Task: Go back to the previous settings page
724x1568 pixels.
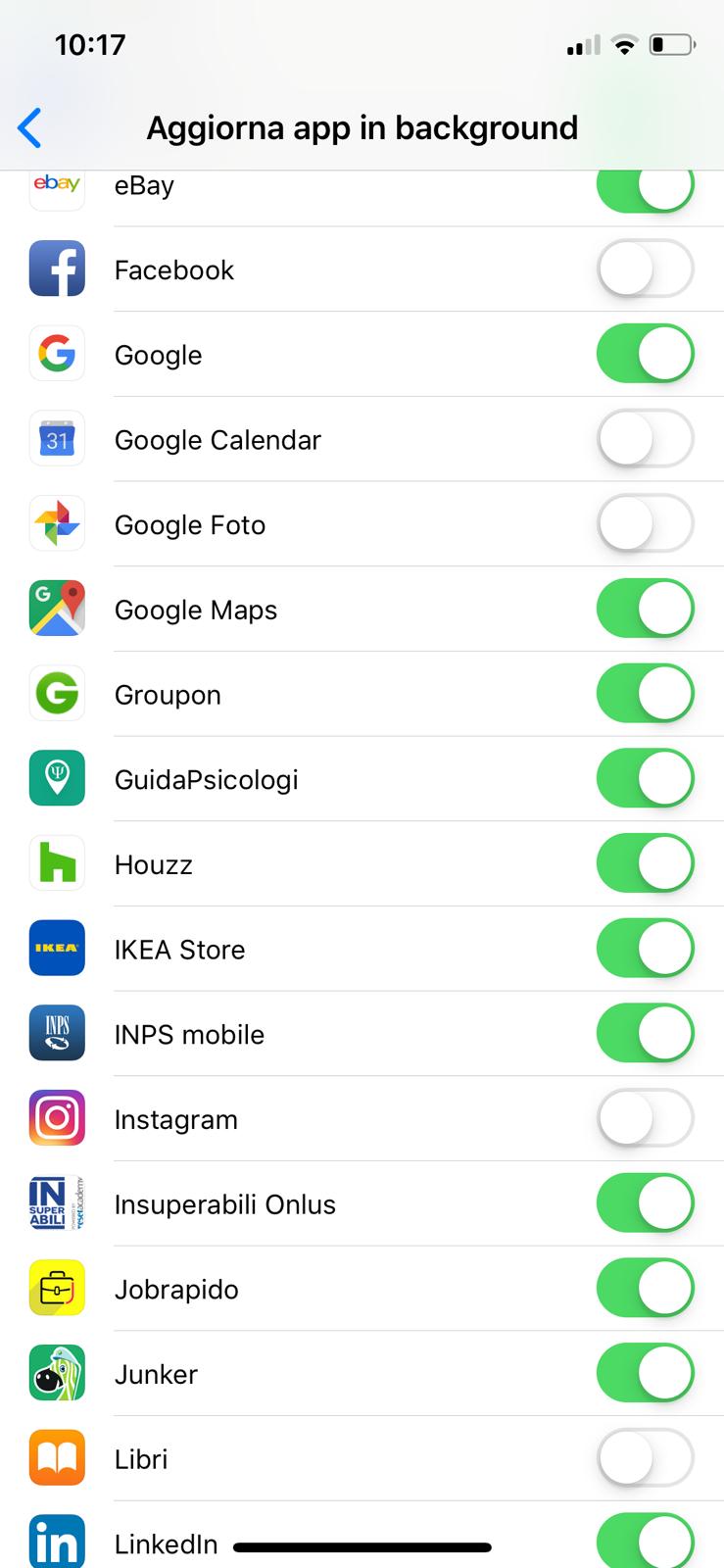Action: [x=30, y=127]
